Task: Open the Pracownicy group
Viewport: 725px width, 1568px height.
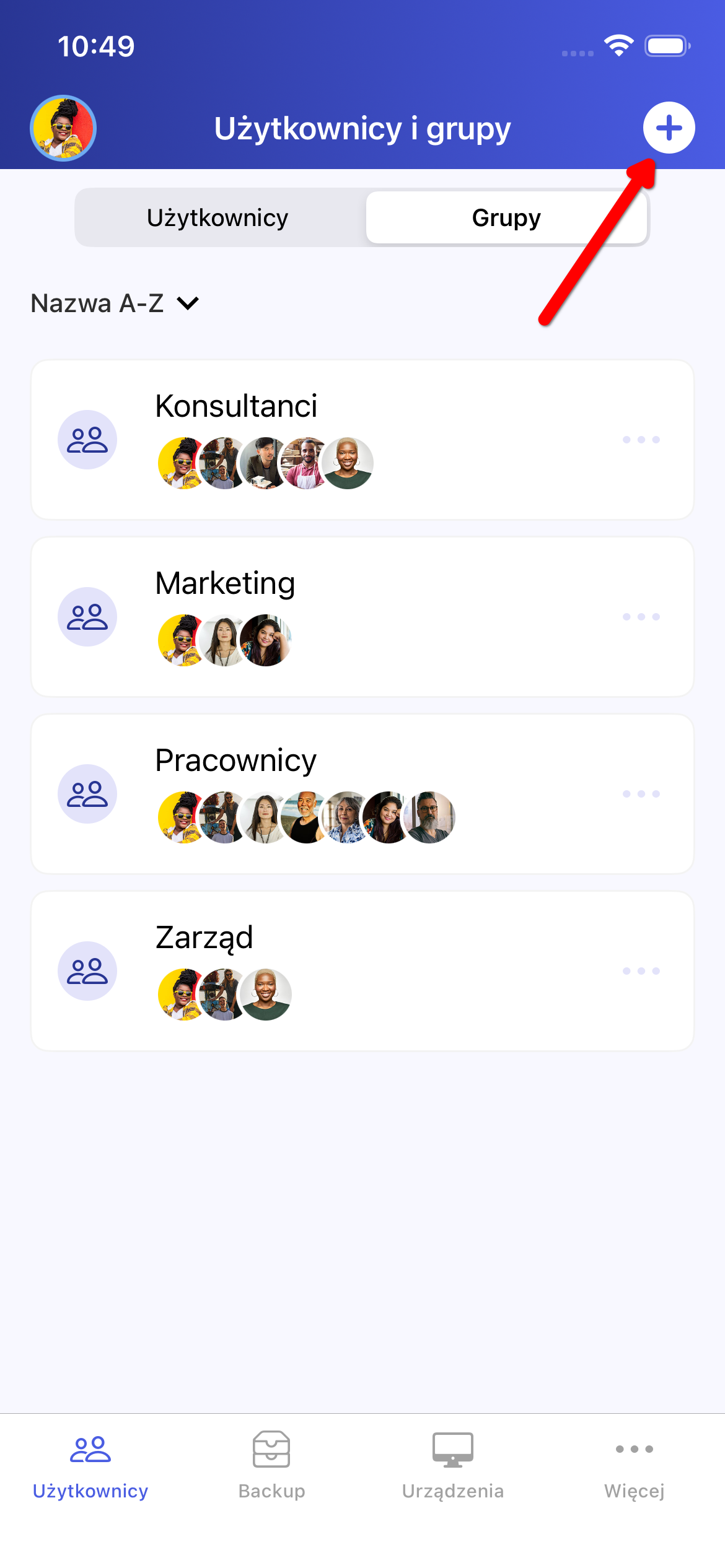Action: 235,761
